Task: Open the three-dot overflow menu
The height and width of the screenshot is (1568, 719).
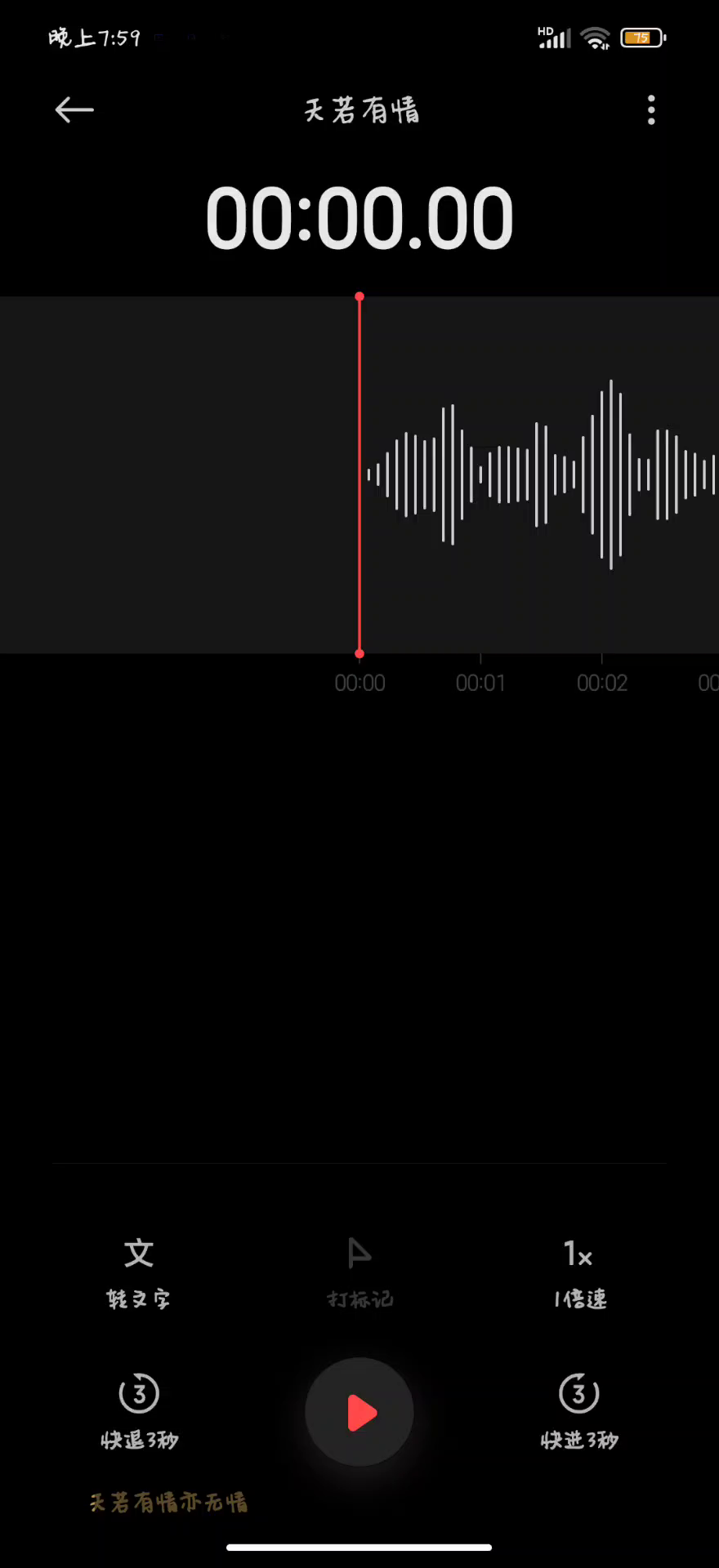Action: [651, 109]
